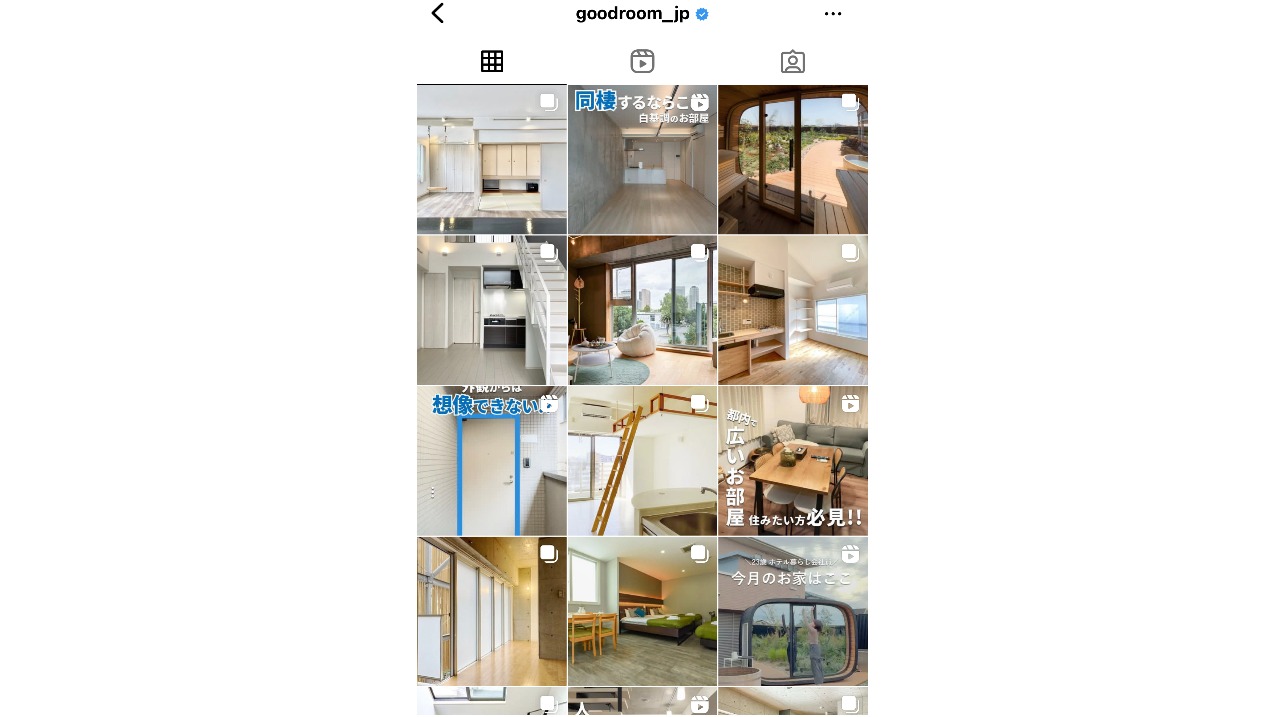Open the reel titled 今月のお家はここ
Screen dimensions: 1280x717
tap(792, 612)
